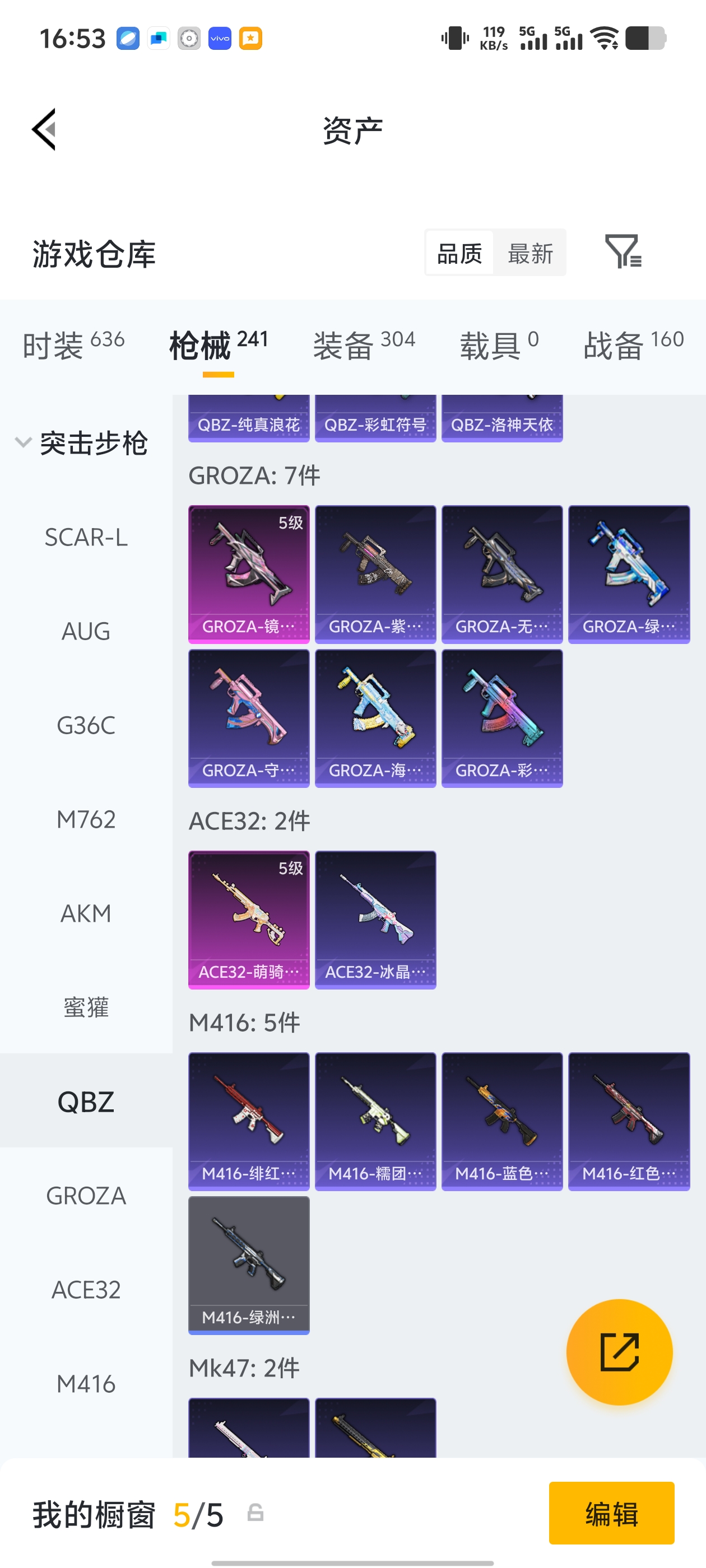Select the M762 sidebar entry
Viewport: 706px width, 1568px height.
click(86, 819)
